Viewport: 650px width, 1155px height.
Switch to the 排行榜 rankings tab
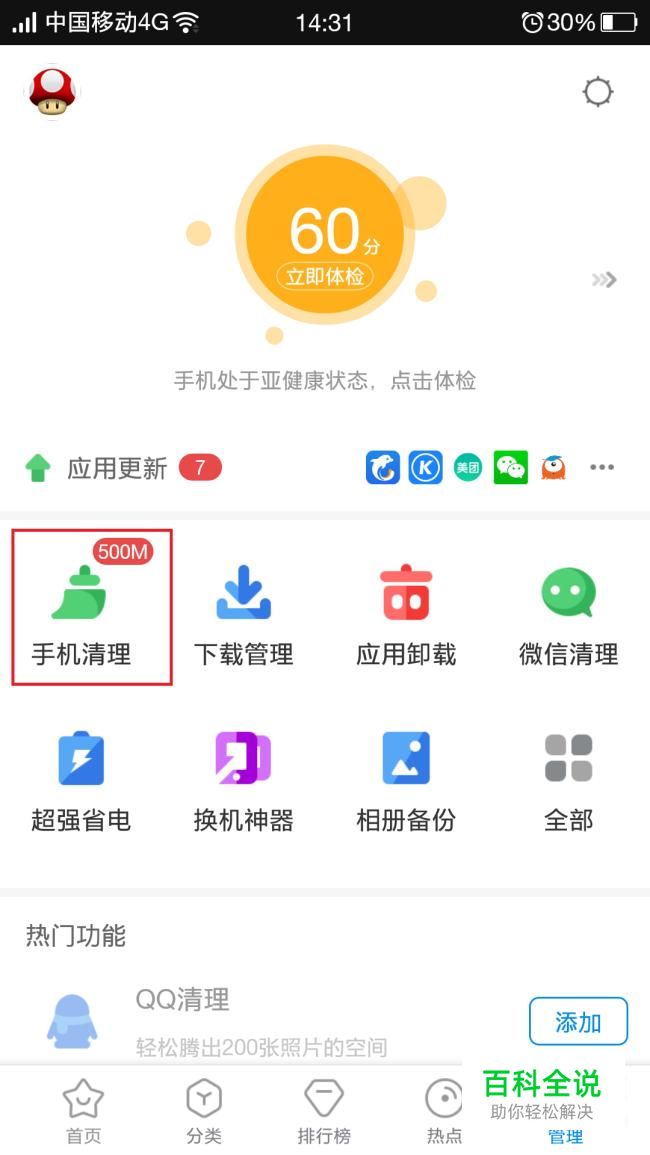[324, 1111]
